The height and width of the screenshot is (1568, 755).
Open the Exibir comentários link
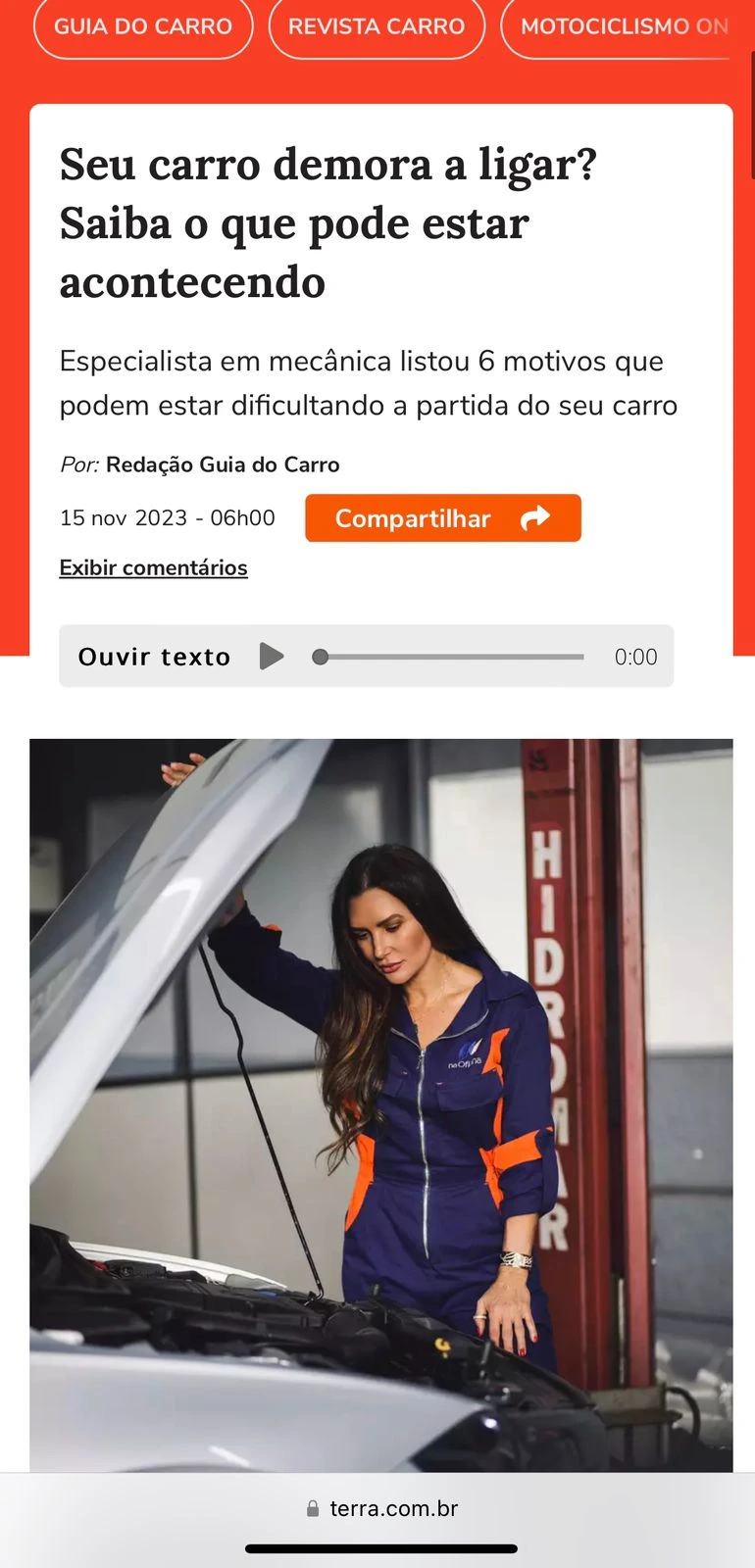tap(153, 568)
